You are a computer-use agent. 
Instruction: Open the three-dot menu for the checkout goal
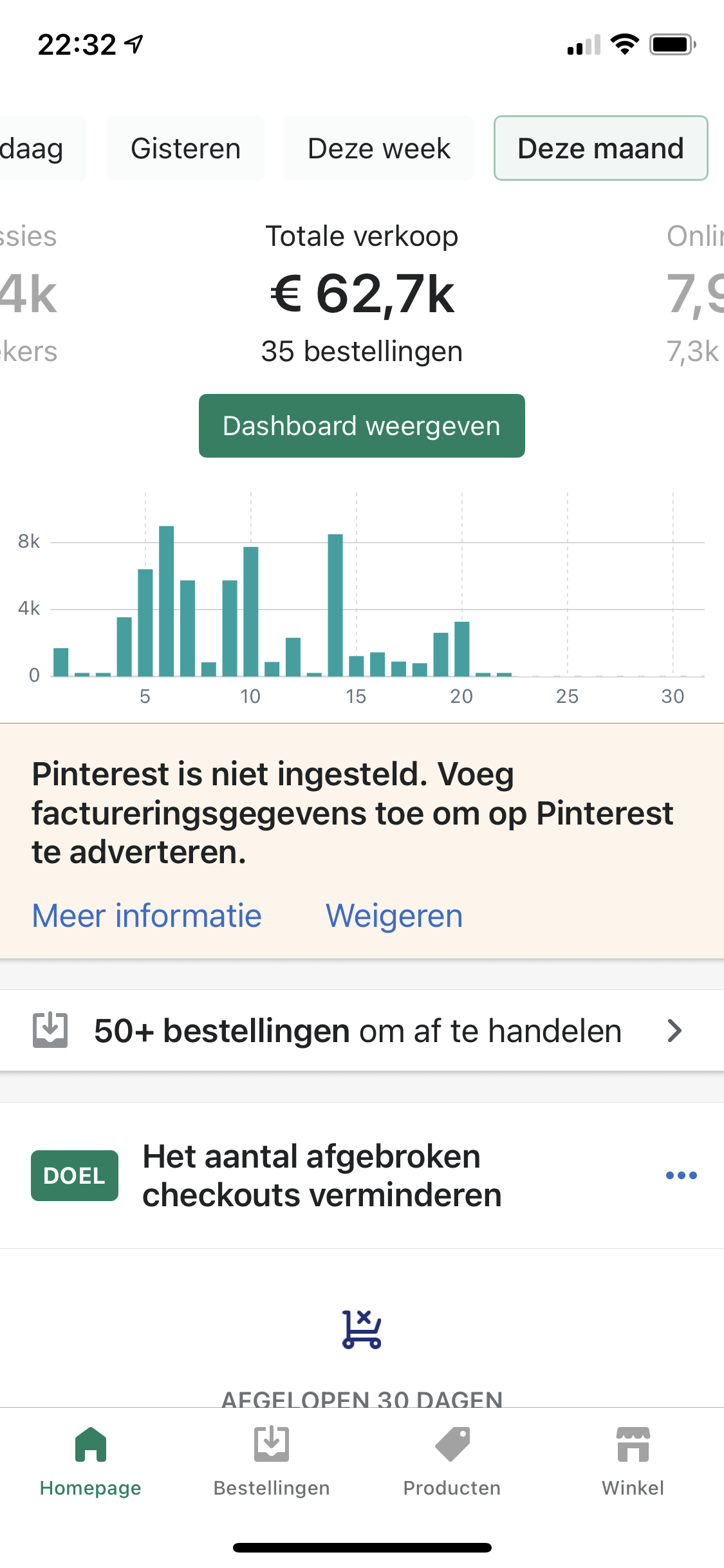[681, 1175]
